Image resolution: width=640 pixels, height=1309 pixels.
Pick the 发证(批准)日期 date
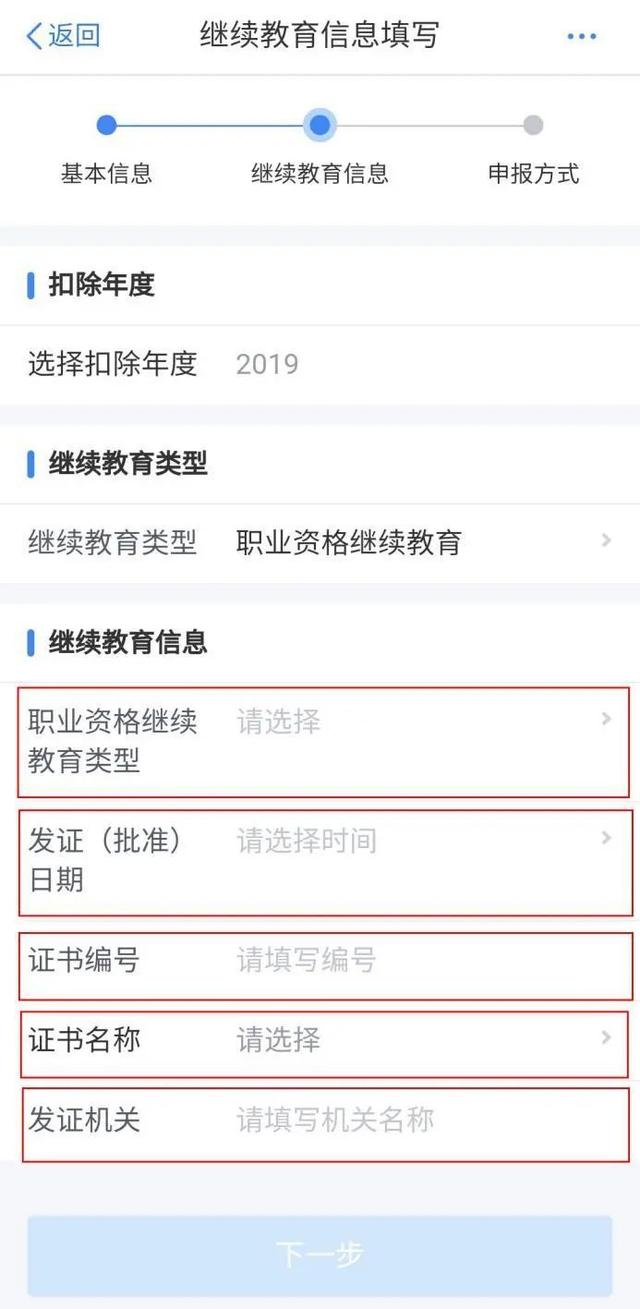tap(325, 862)
